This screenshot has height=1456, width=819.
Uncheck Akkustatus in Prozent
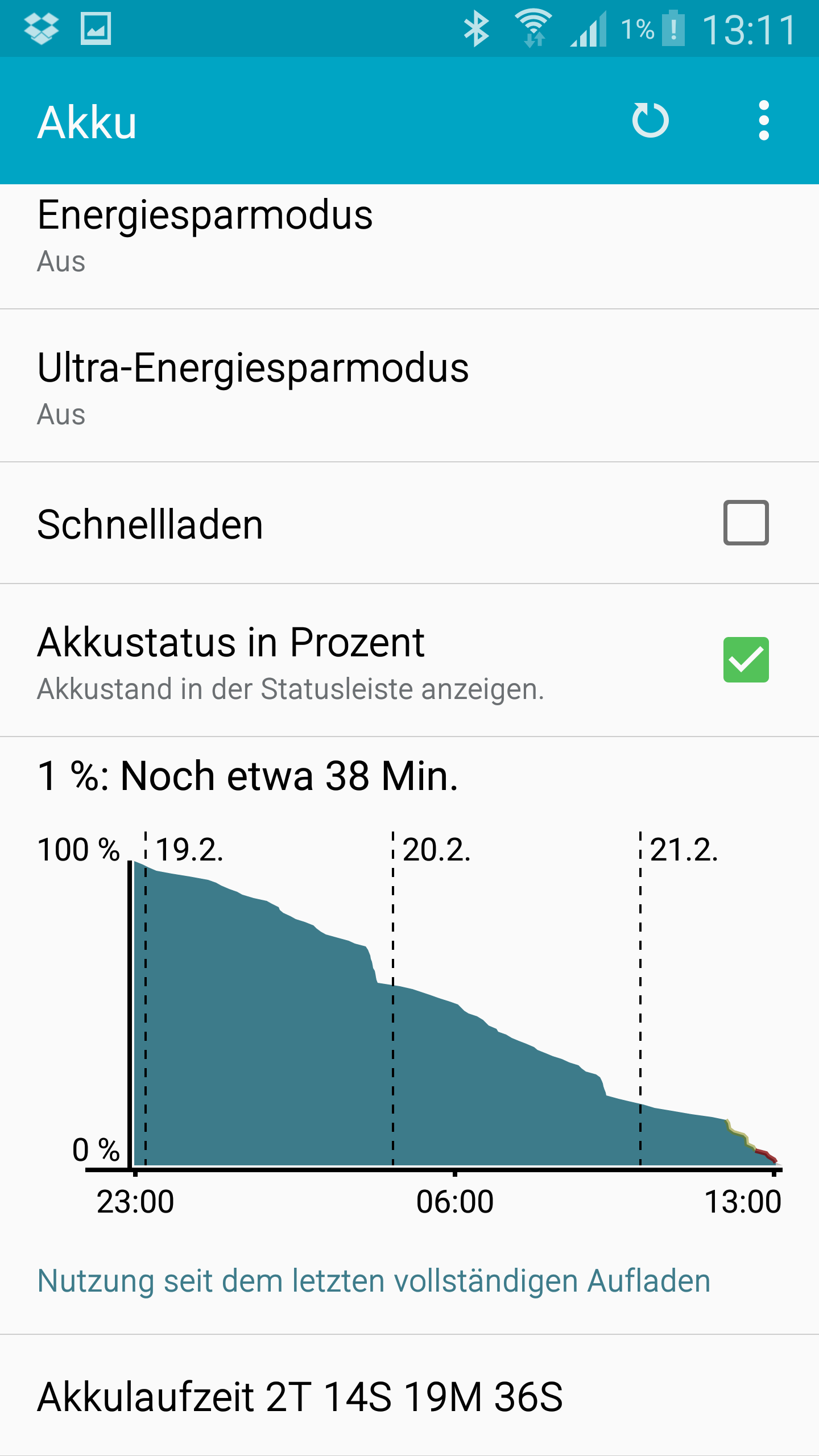[x=746, y=660]
